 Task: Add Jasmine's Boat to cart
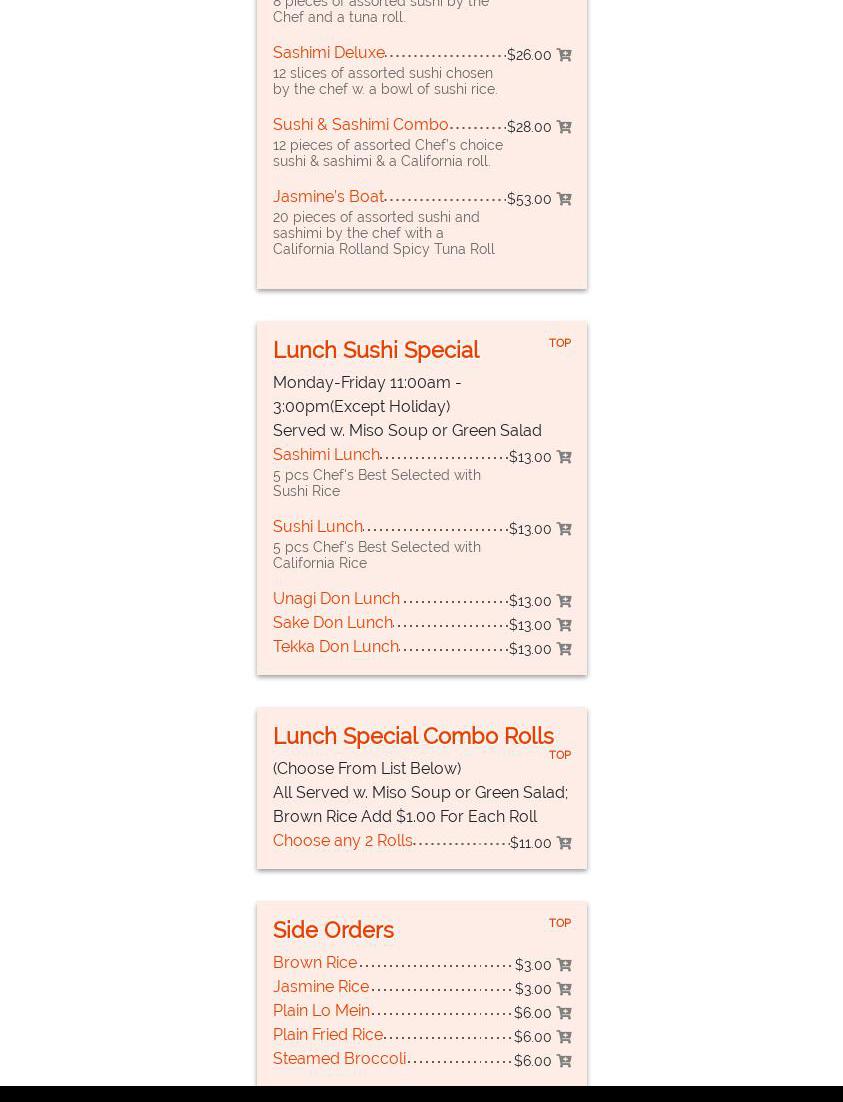[564, 199]
